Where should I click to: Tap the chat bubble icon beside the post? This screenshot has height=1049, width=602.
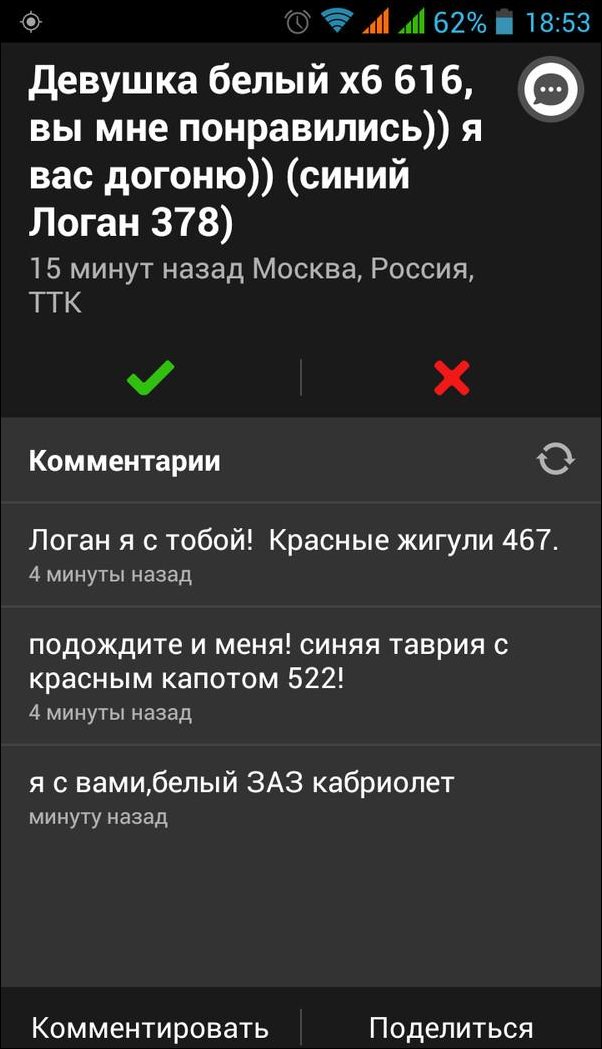[x=549, y=92]
